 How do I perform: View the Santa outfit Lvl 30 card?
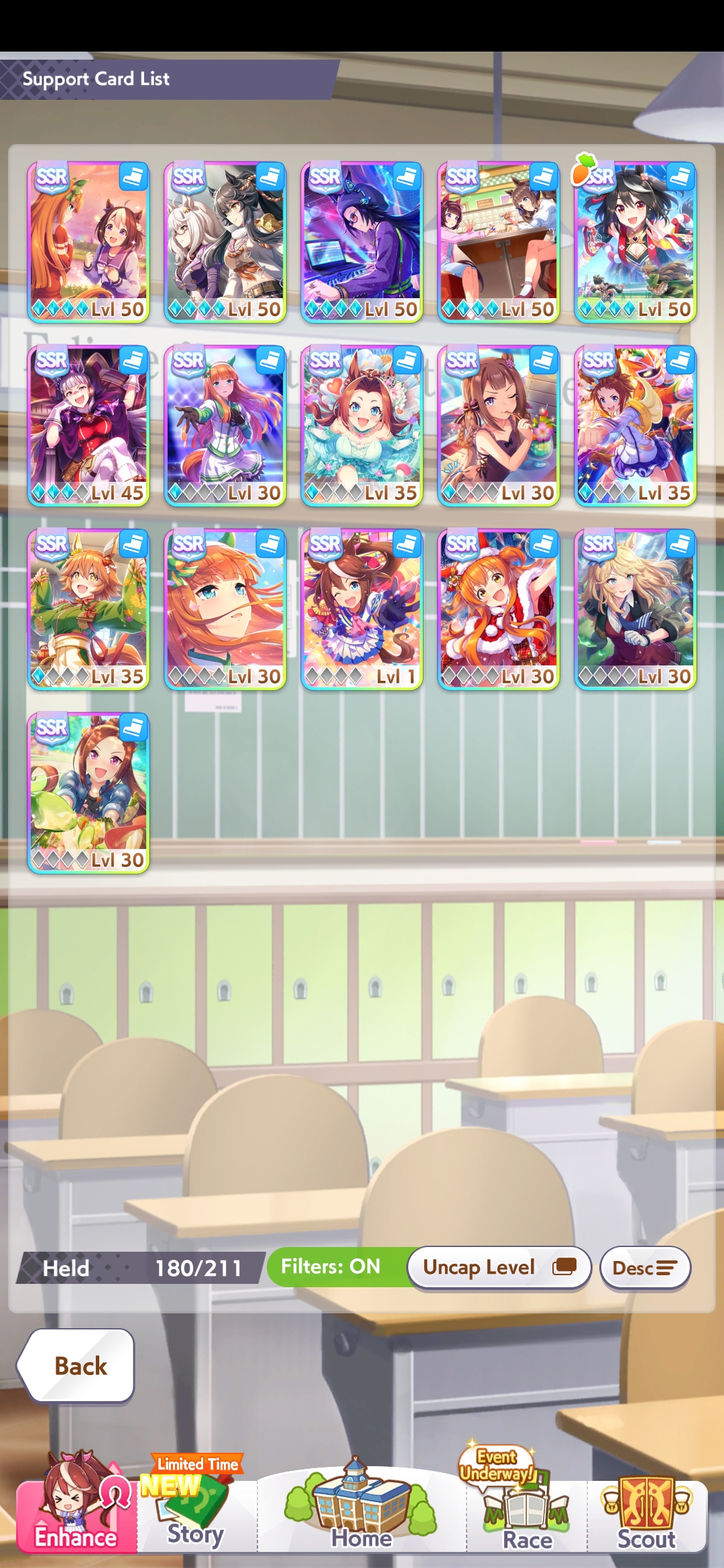tap(499, 609)
